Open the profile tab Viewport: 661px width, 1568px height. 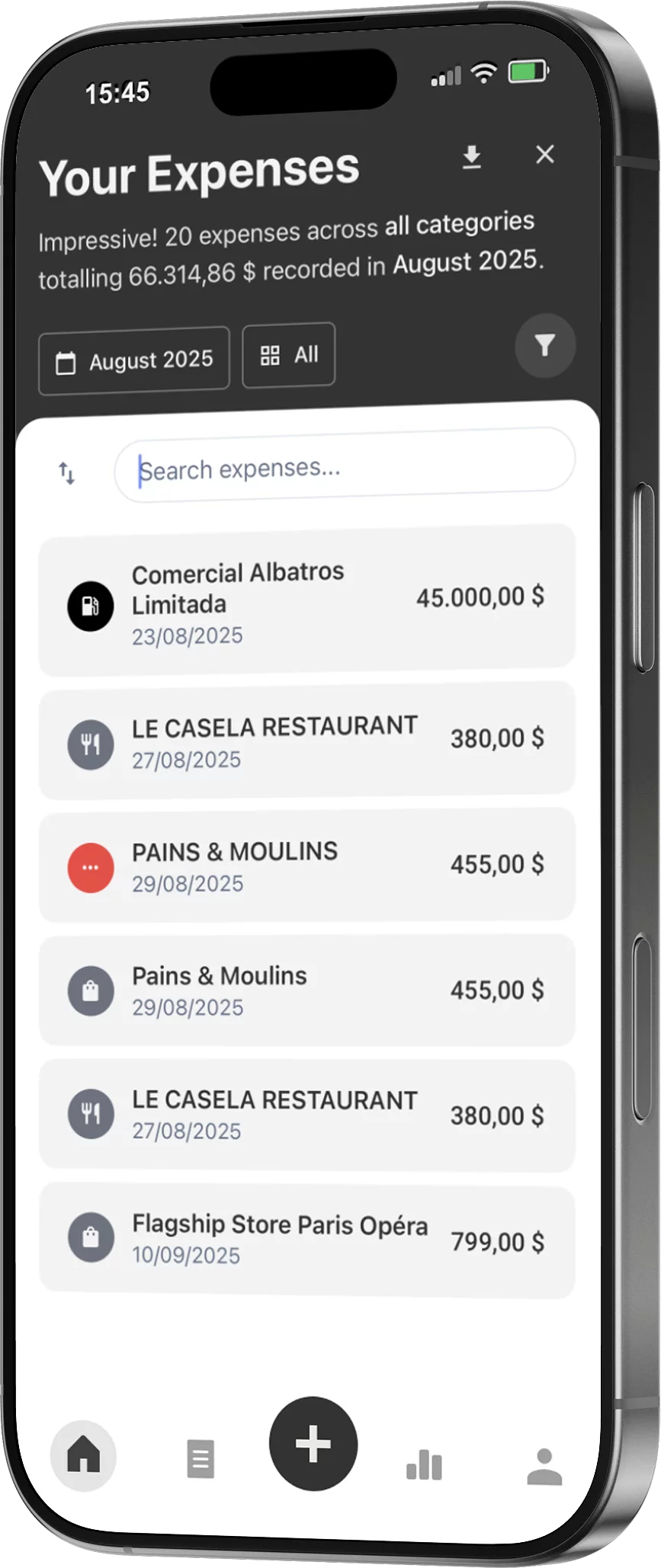544,1466
